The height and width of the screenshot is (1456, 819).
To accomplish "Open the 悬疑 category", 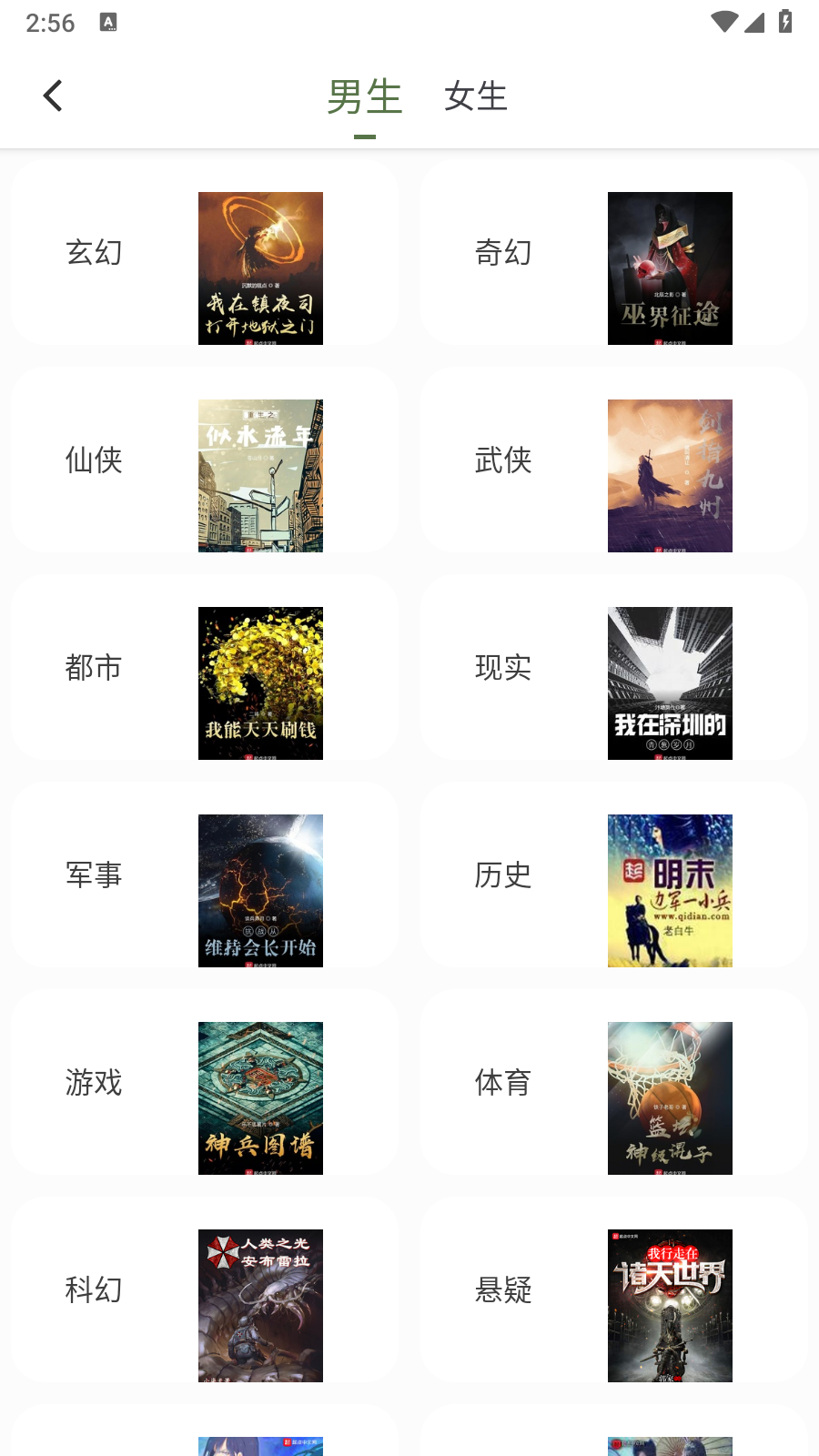I will [503, 1290].
